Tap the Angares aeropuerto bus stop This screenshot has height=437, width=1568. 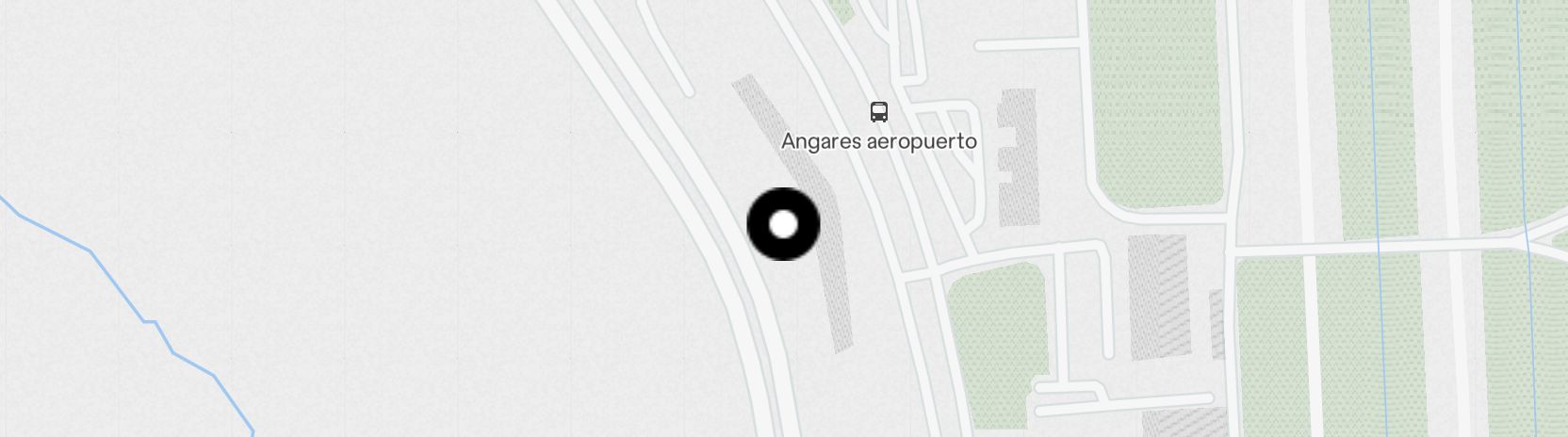(x=878, y=113)
